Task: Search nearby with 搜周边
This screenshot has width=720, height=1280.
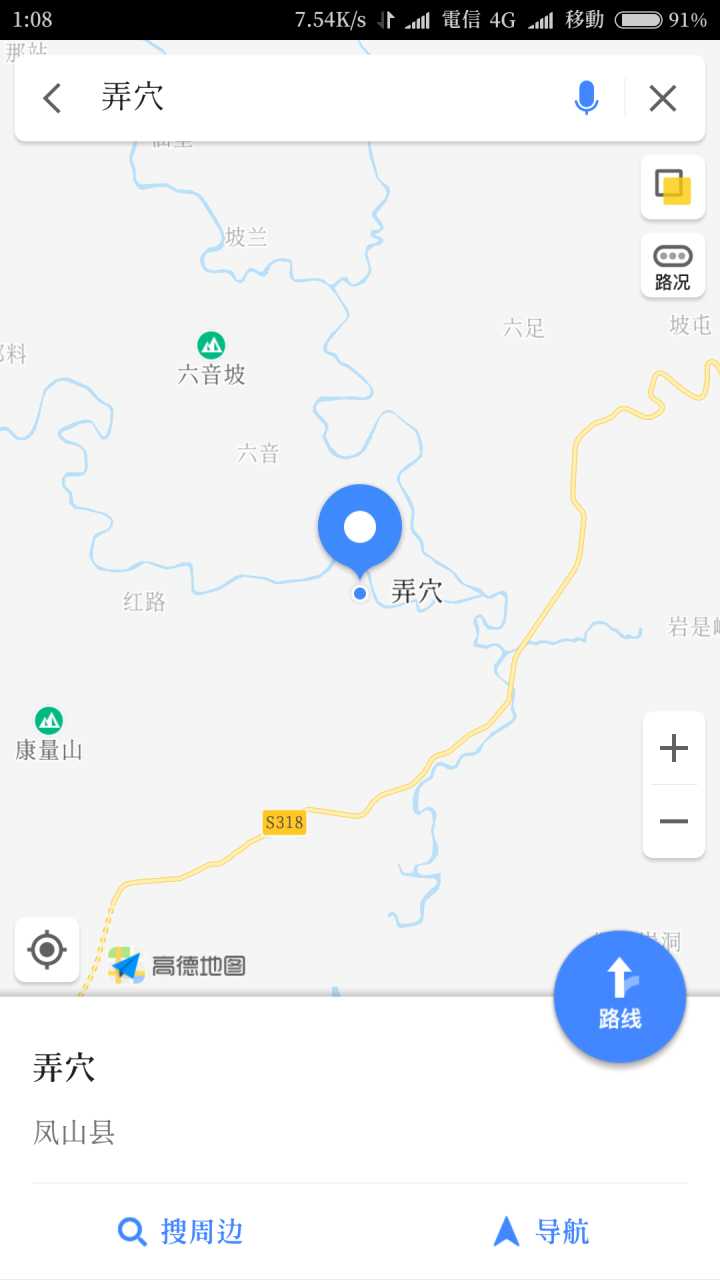Action: 180,1231
